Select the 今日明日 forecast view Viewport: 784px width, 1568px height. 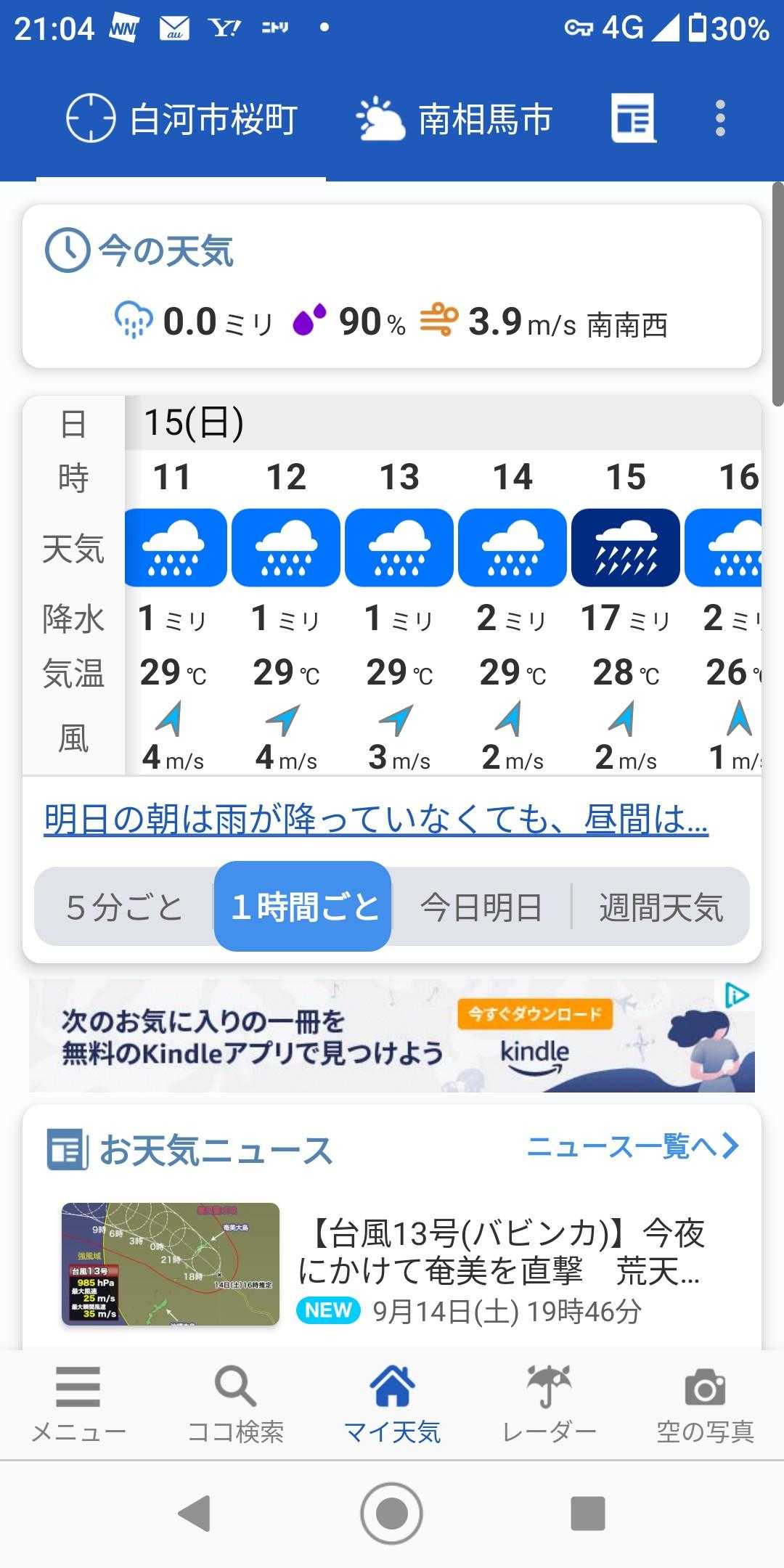click(481, 907)
